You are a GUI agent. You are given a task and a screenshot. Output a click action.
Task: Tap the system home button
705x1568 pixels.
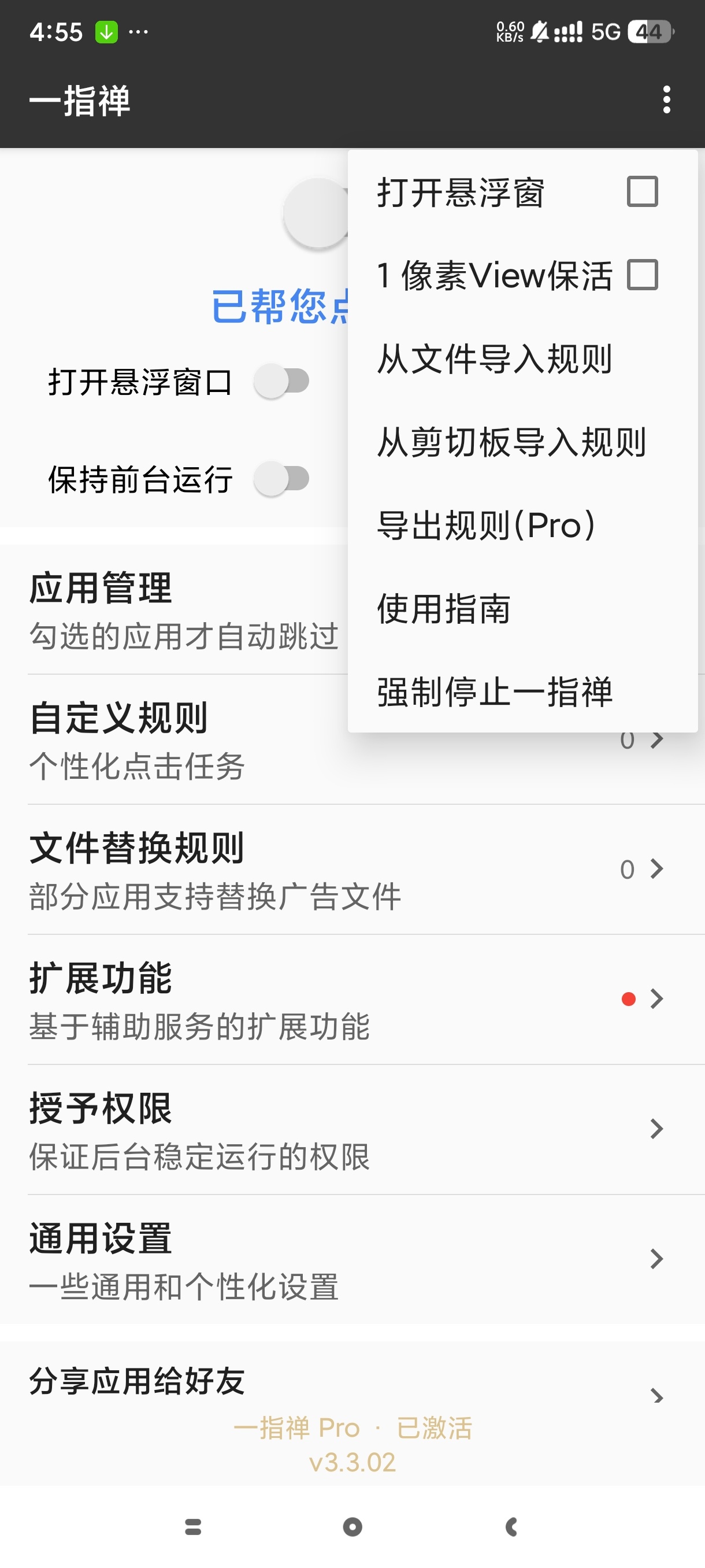353,1526
